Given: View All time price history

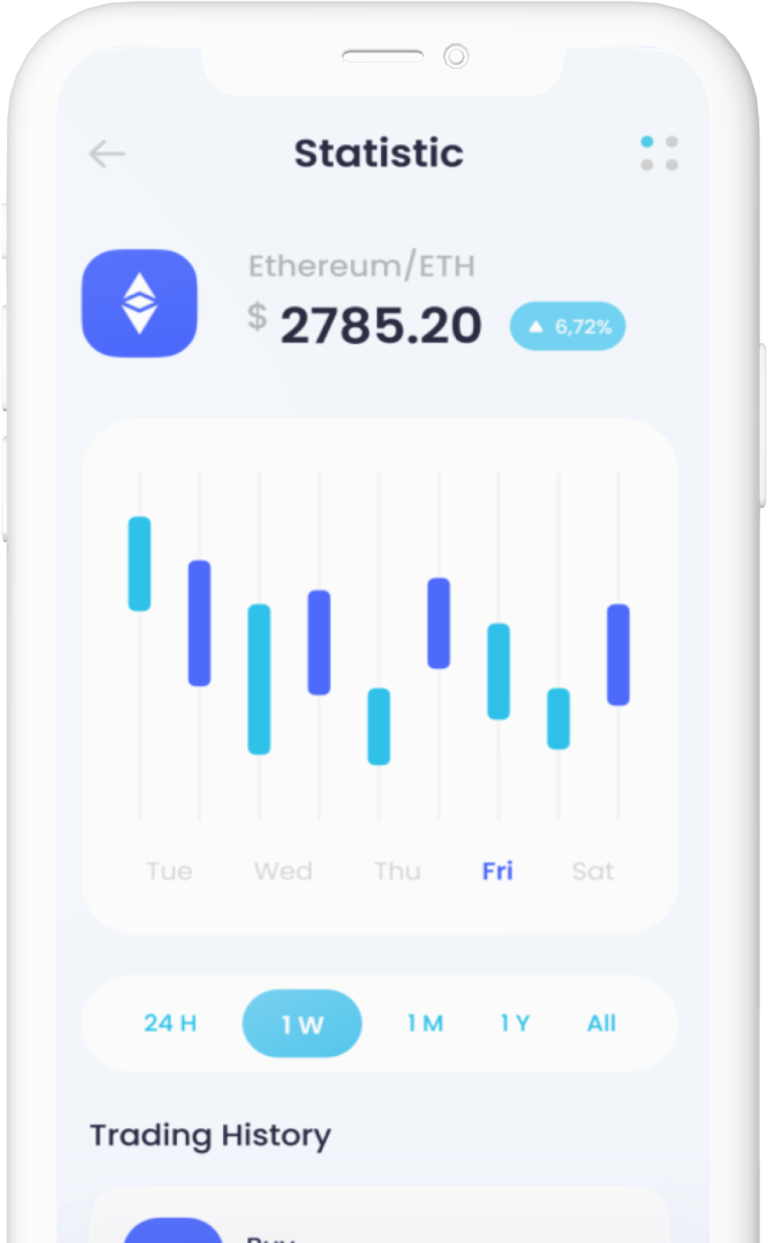Looking at the screenshot, I should (601, 1023).
